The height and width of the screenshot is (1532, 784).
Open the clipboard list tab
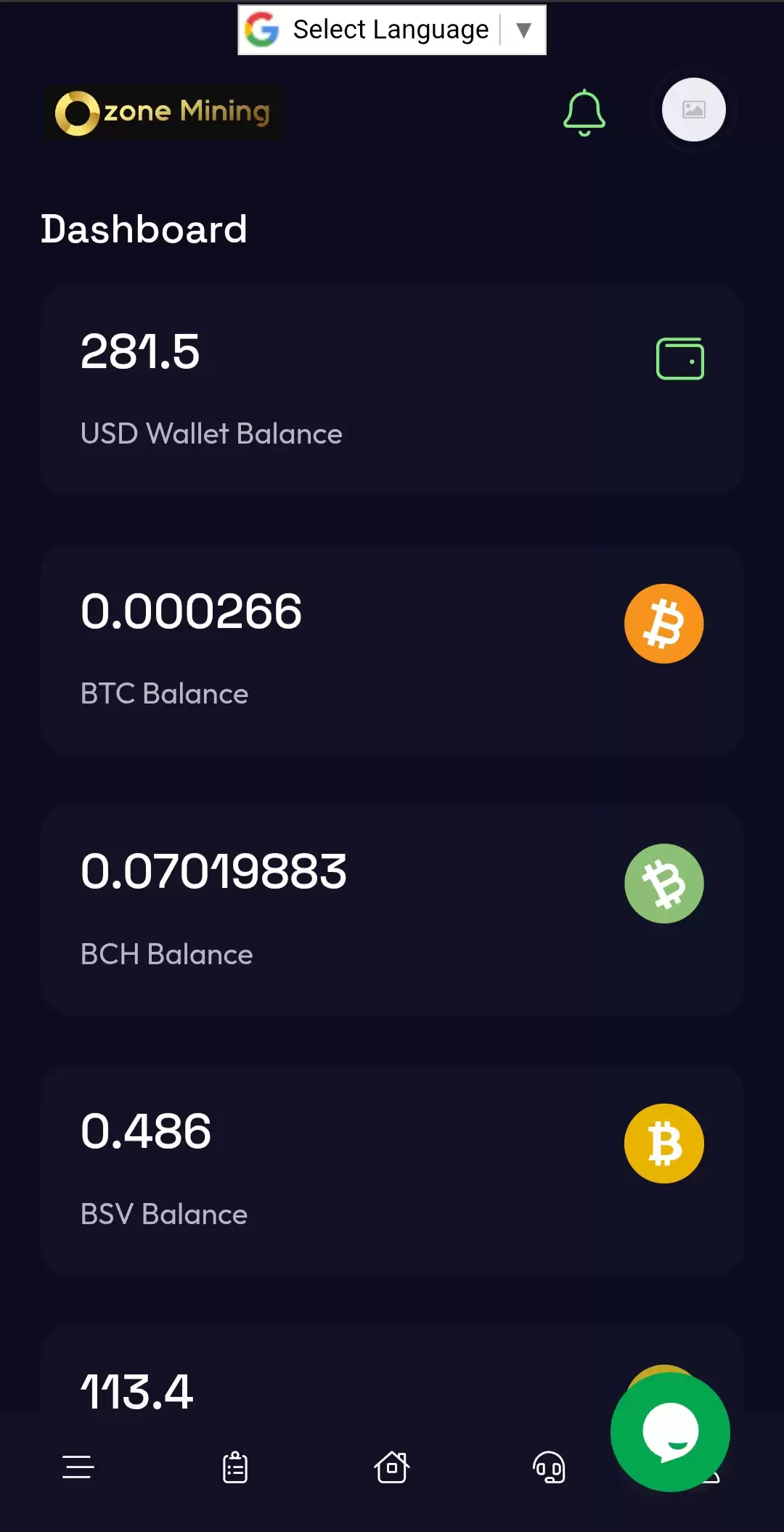click(x=235, y=1467)
